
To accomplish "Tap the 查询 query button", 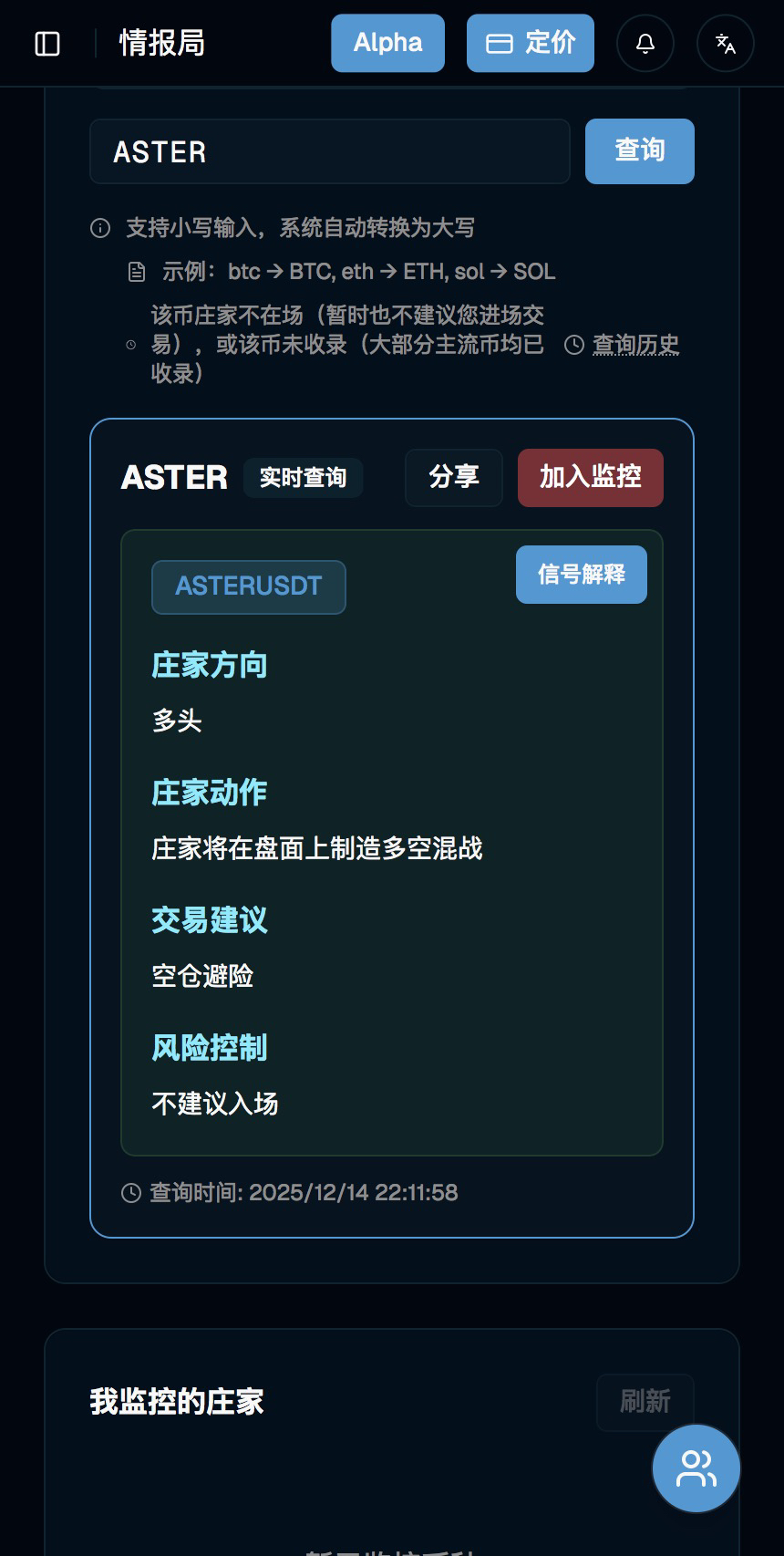I will (x=639, y=151).
